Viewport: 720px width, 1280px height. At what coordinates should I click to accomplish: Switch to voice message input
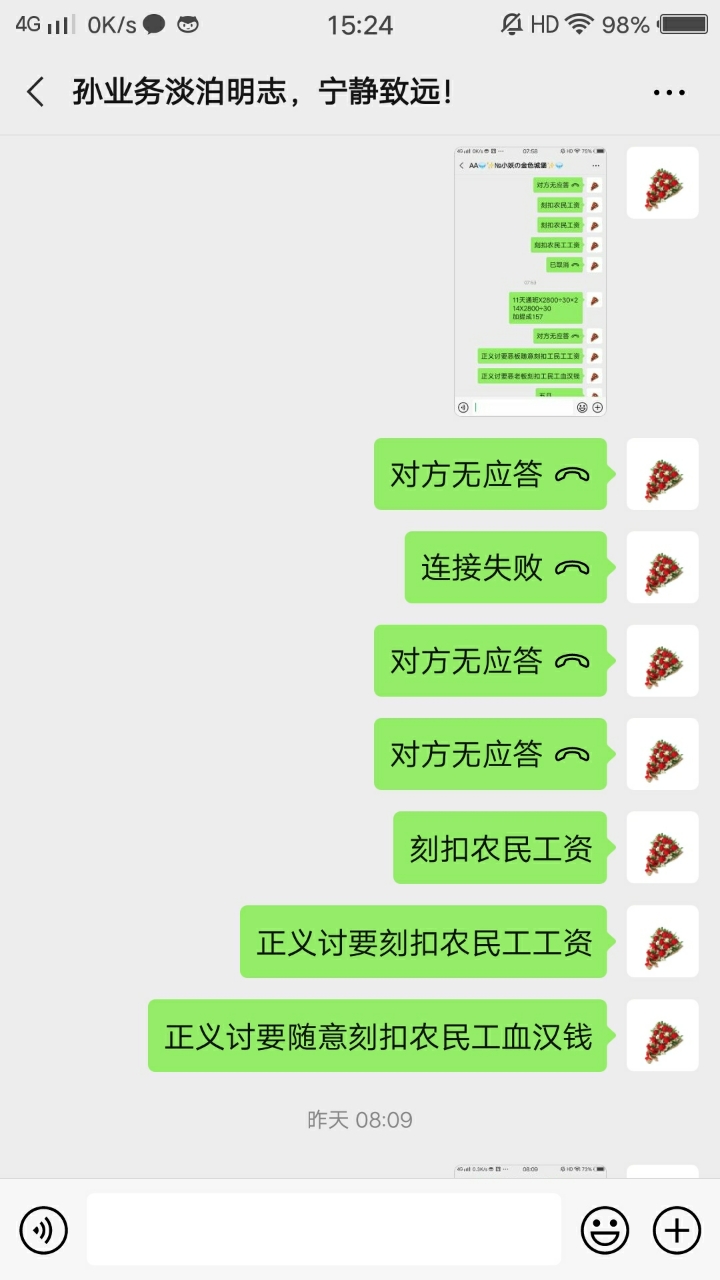pos(44,1229)
